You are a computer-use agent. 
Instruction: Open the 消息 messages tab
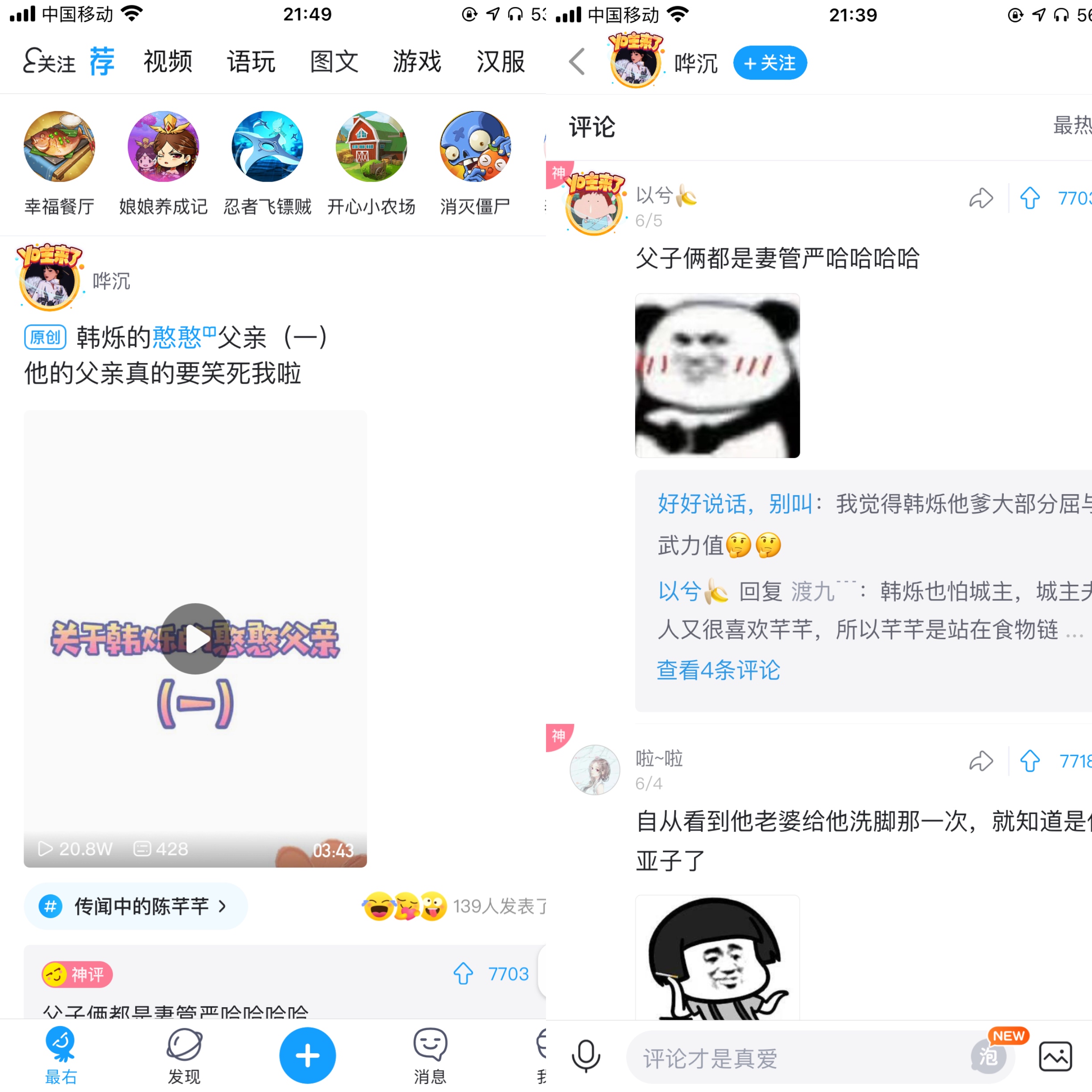[430, 1055]
